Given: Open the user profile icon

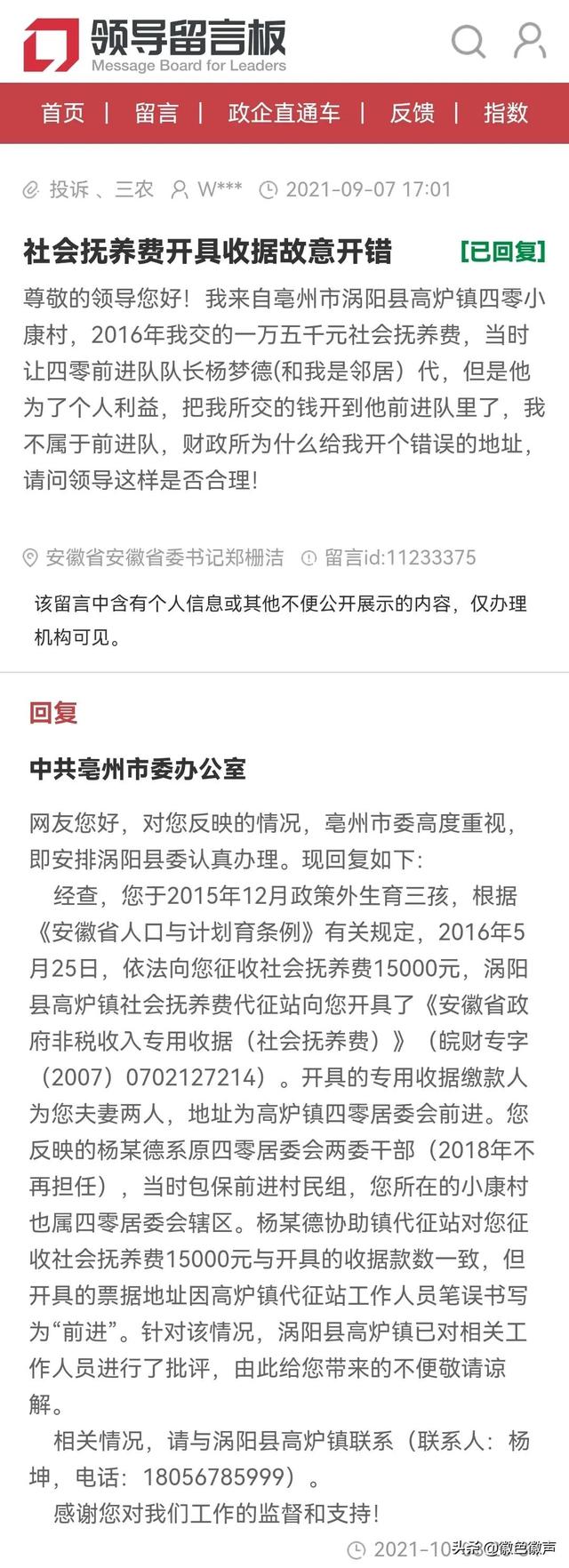Looking at the screenshot, I should tap(530, 41).
